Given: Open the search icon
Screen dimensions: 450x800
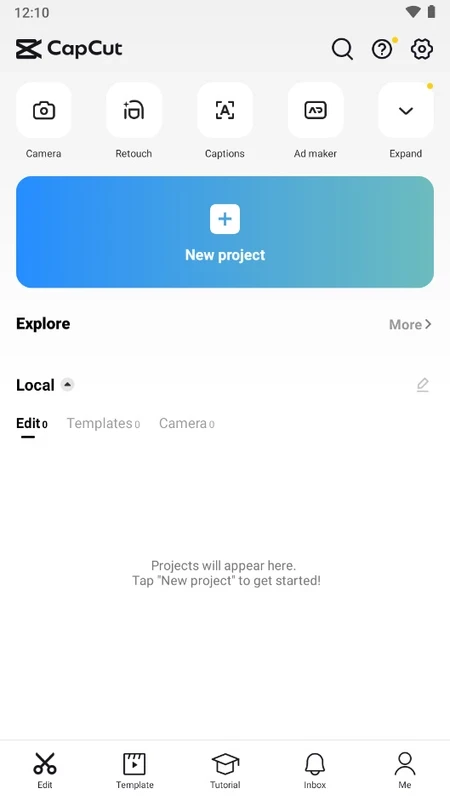Looking at the screenshot, I should coord(342,49).
